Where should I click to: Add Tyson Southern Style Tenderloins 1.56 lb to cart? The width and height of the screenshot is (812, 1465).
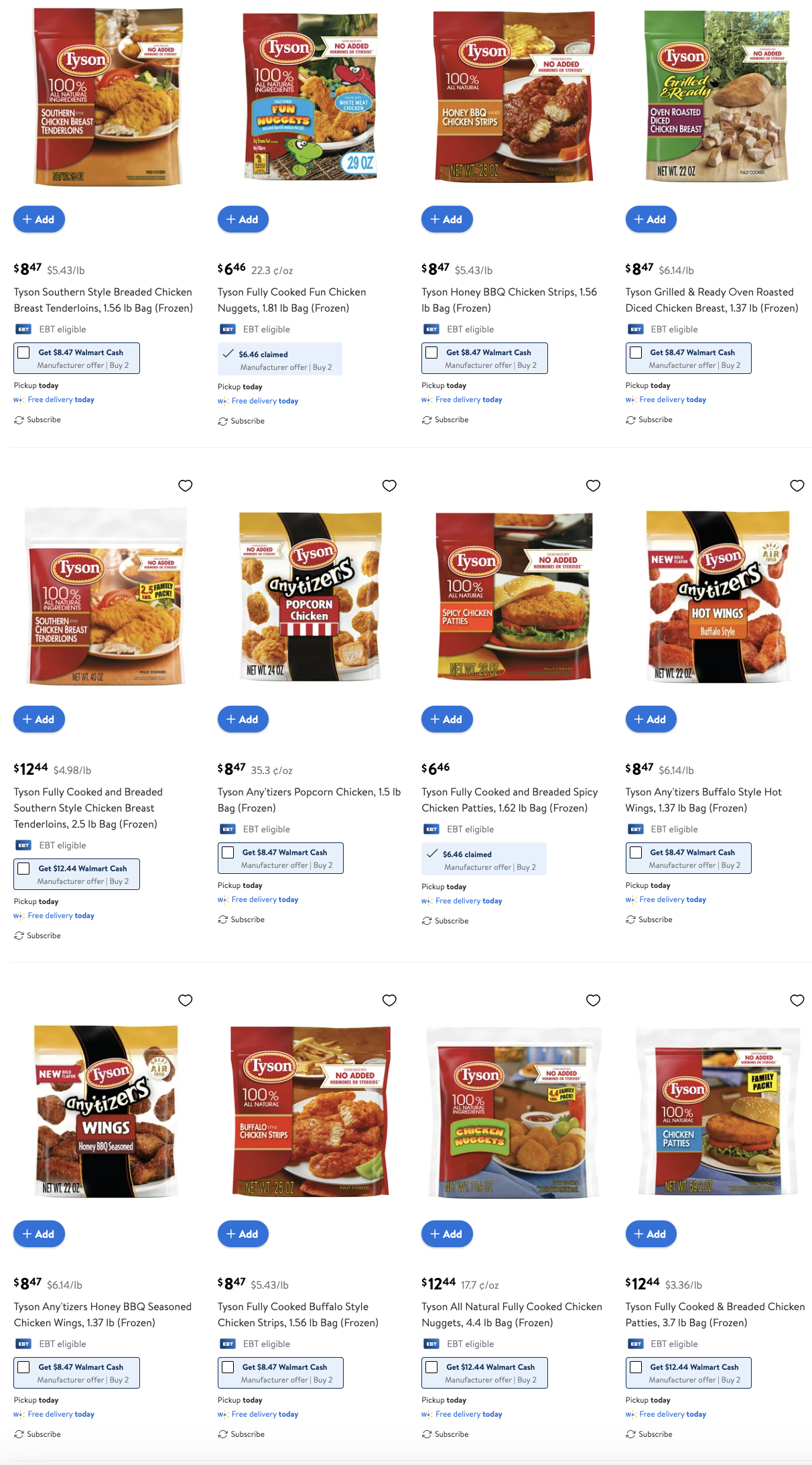[x=39, y=219]
